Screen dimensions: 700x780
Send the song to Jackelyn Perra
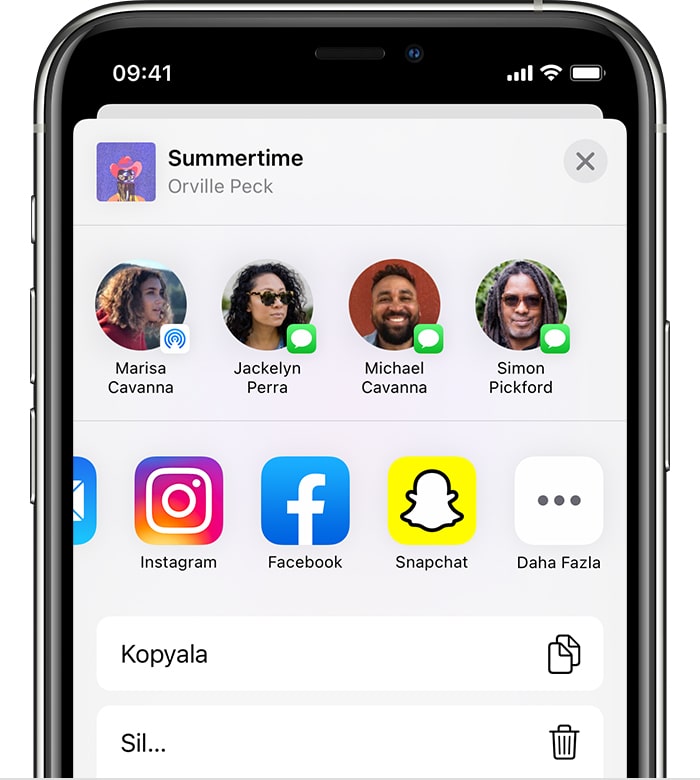[x=267, y=306]
